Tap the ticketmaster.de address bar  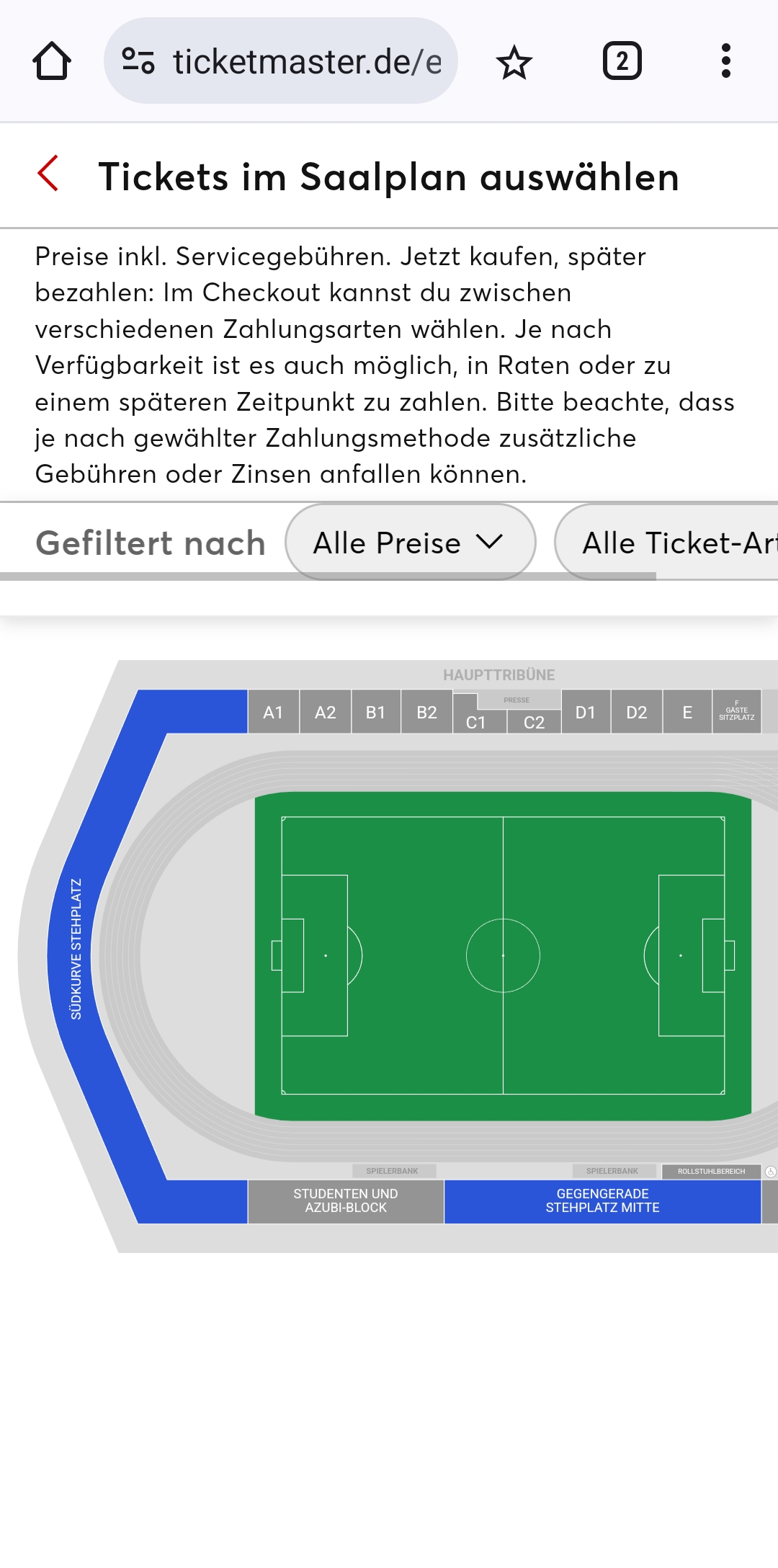tap(281, 61)
